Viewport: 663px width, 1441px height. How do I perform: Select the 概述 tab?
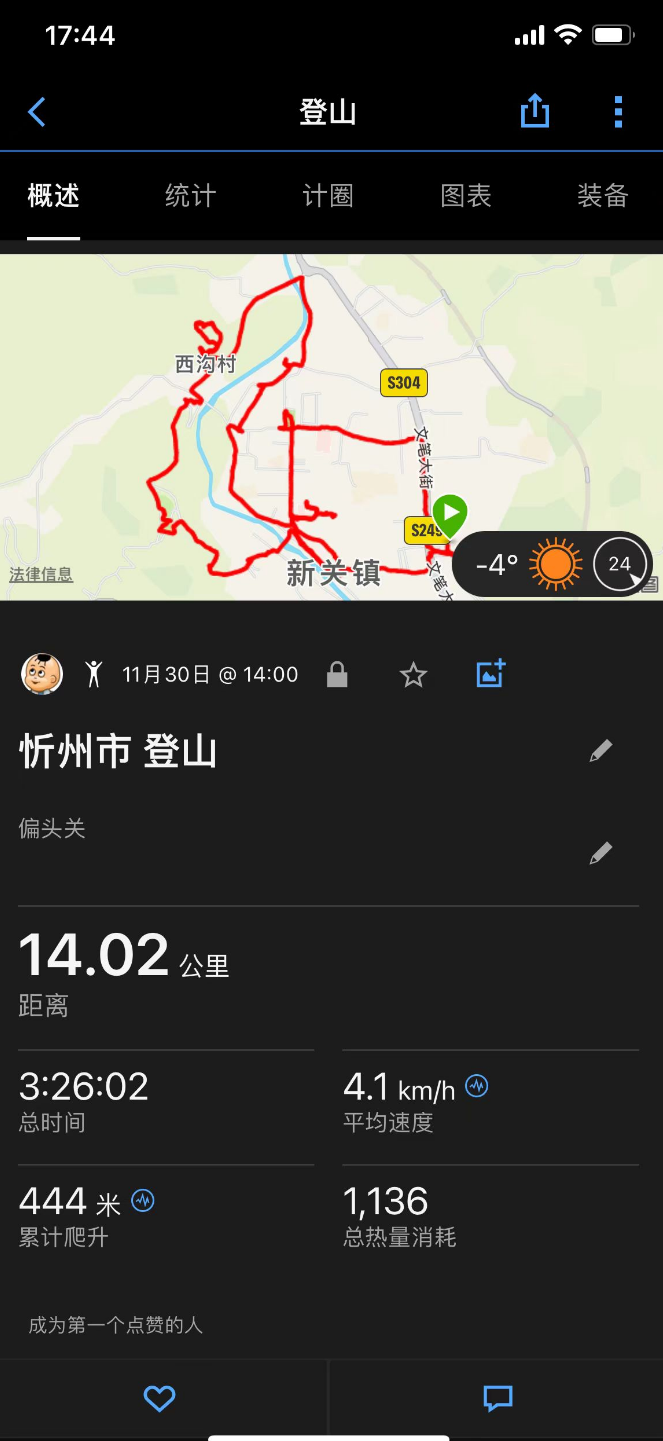[x=53, y=195]
